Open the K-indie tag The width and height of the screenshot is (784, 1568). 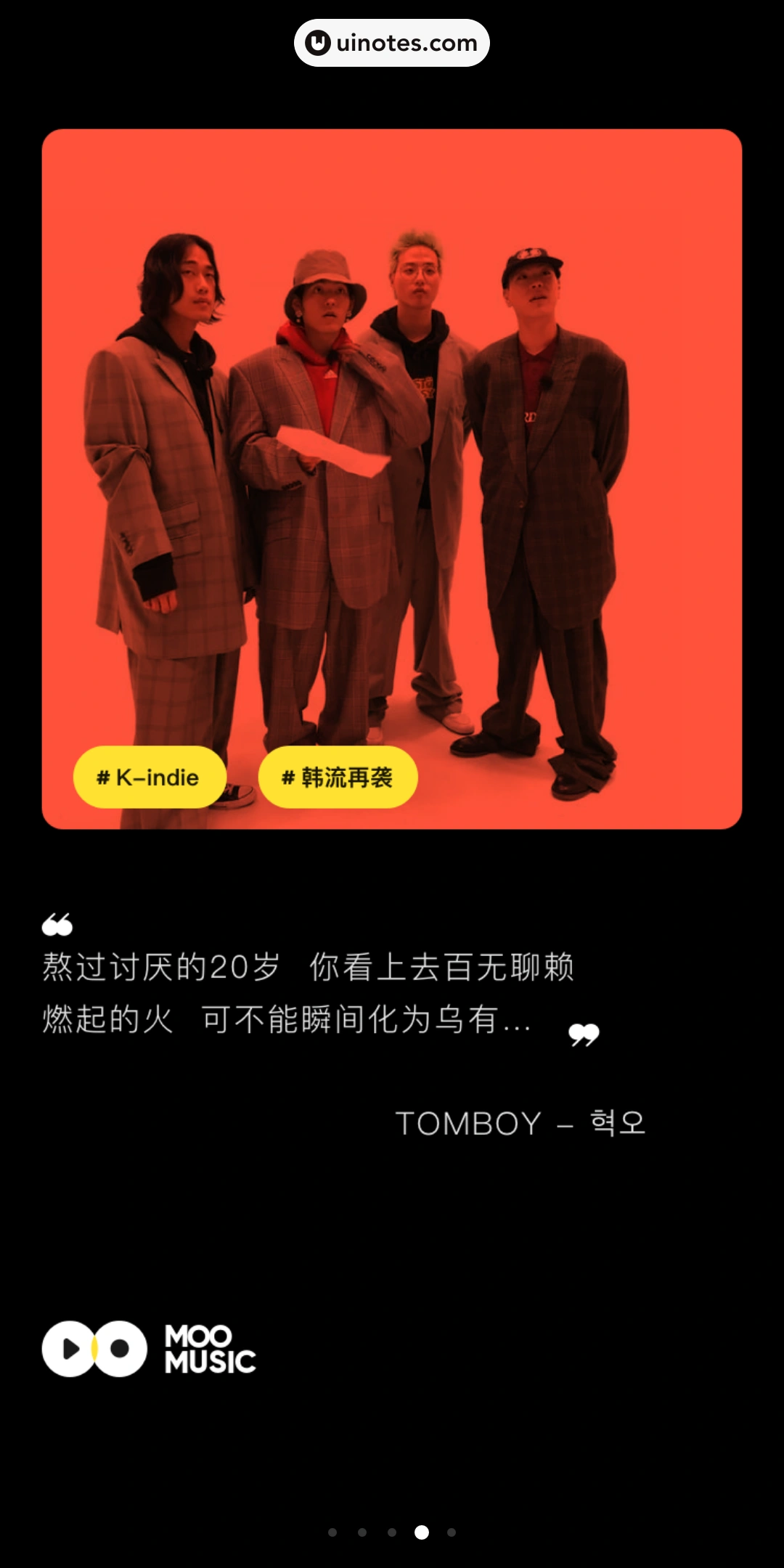pos(150,777)
